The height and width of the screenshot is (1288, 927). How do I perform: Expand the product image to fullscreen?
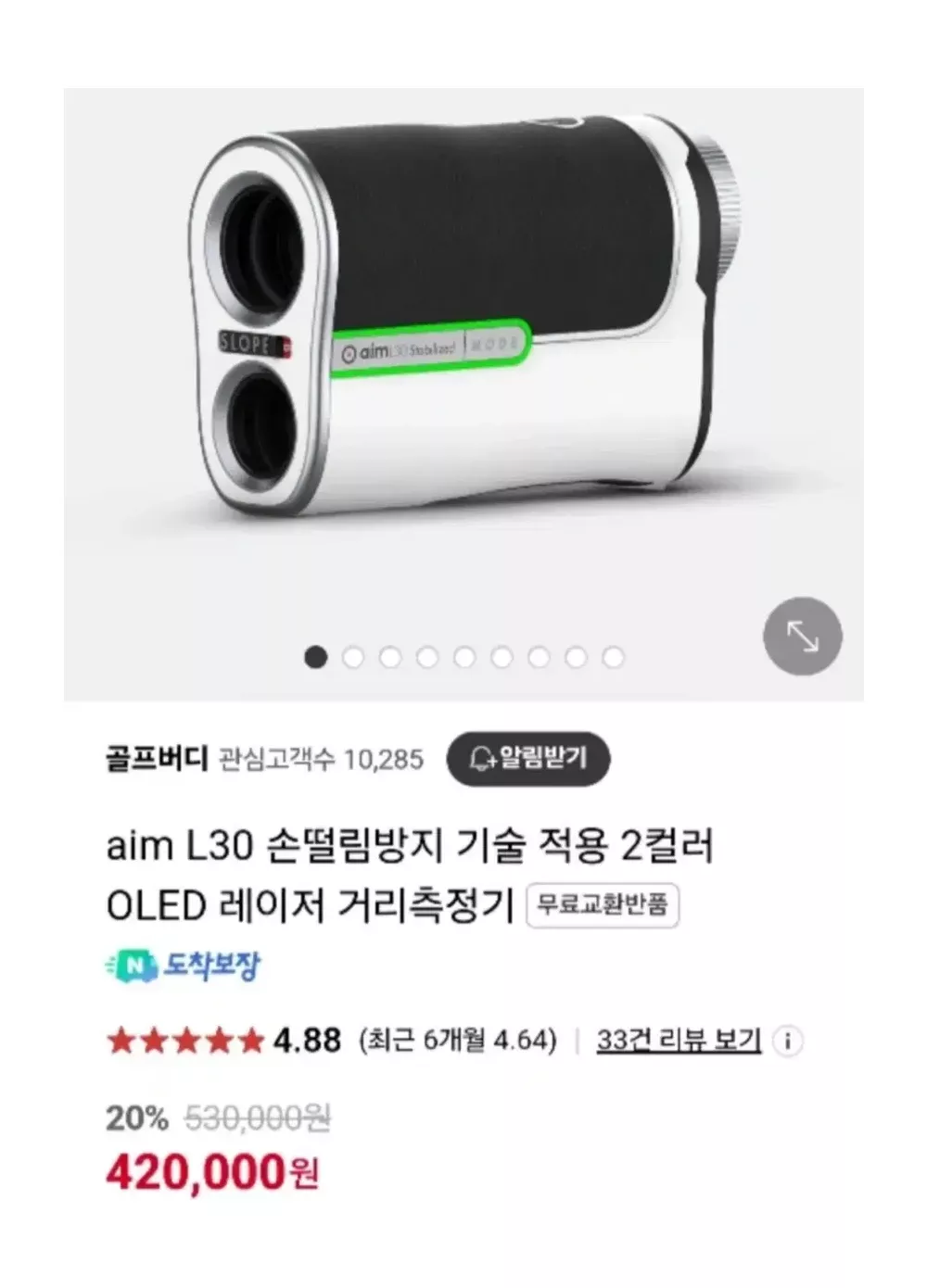coord(802,636)
